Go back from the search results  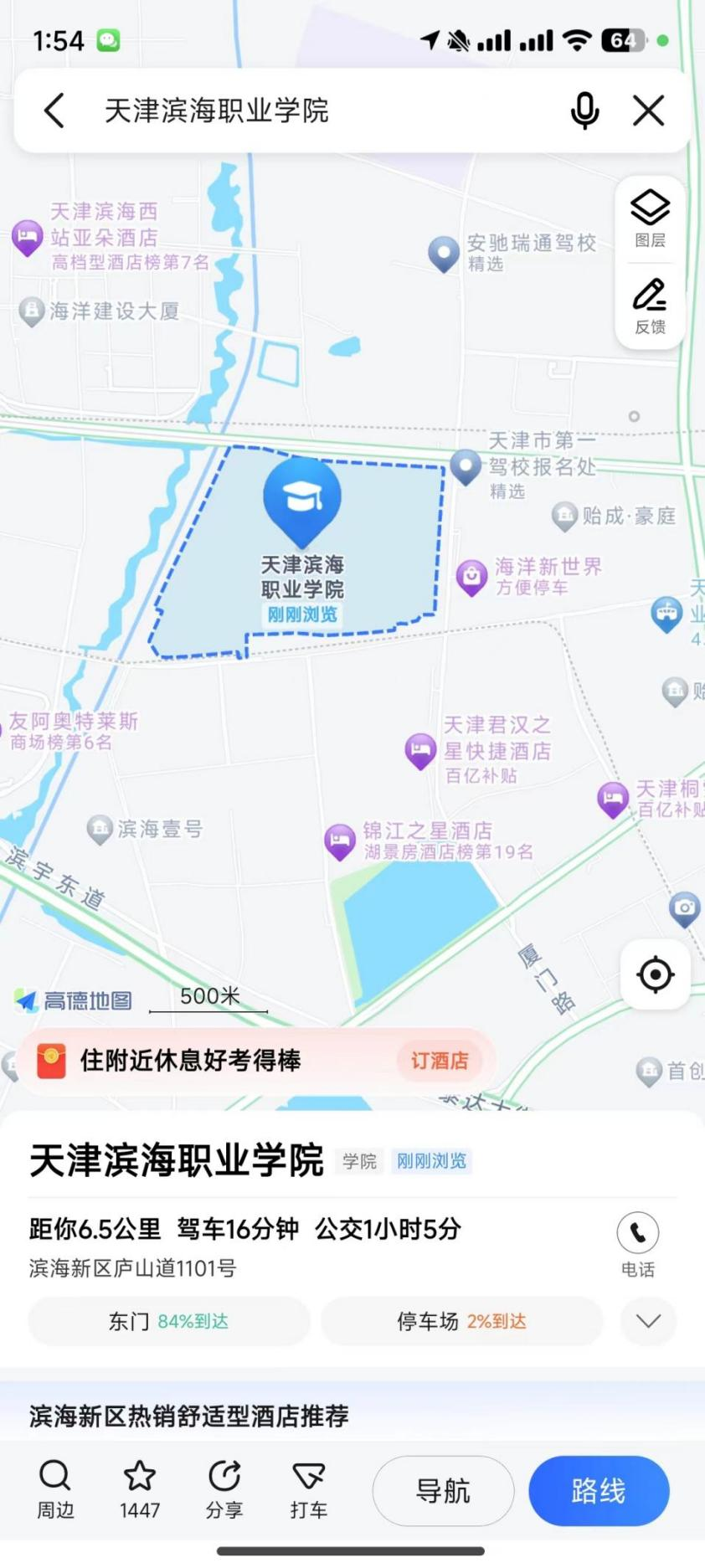click(x=54, y=111)
